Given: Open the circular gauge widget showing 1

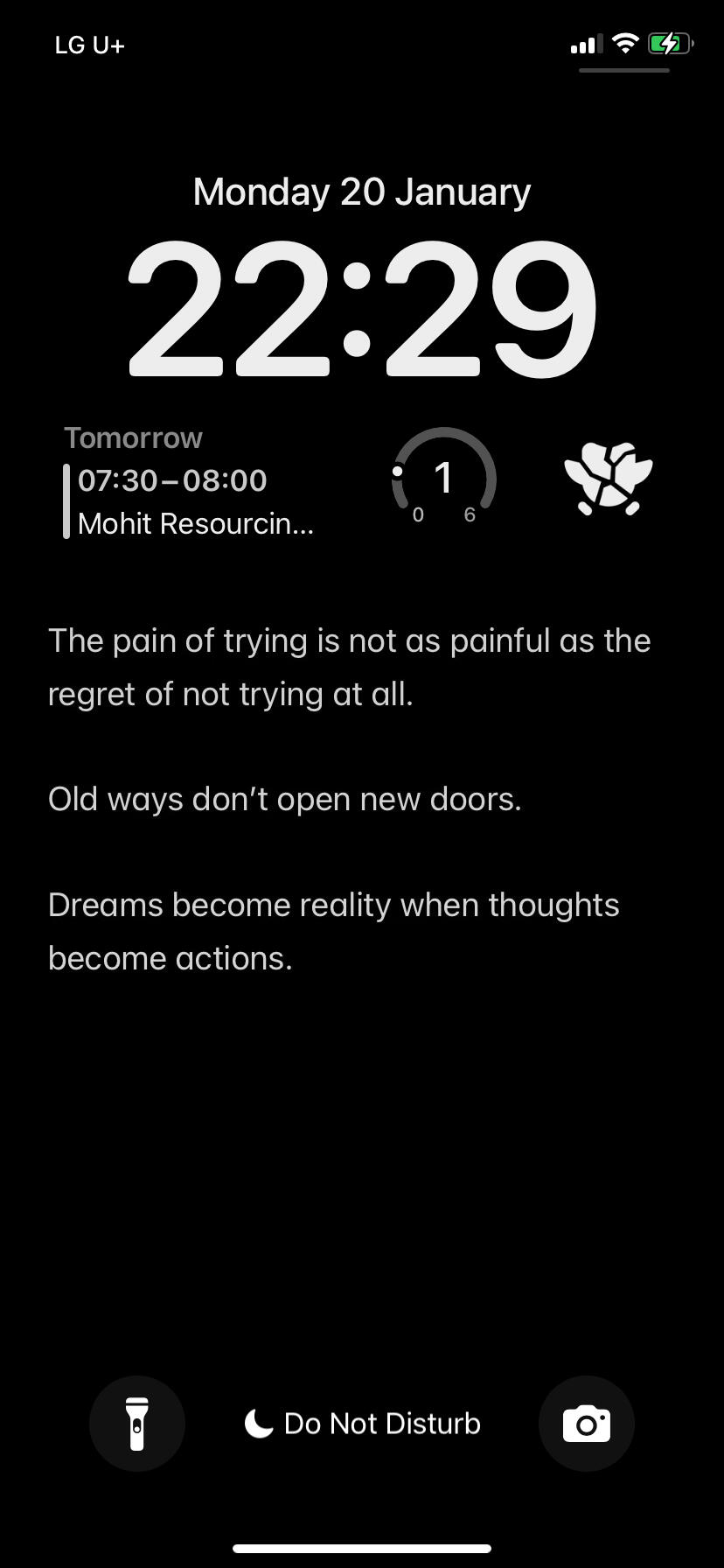Looking at the screenshot, I should tap(444, 478).
